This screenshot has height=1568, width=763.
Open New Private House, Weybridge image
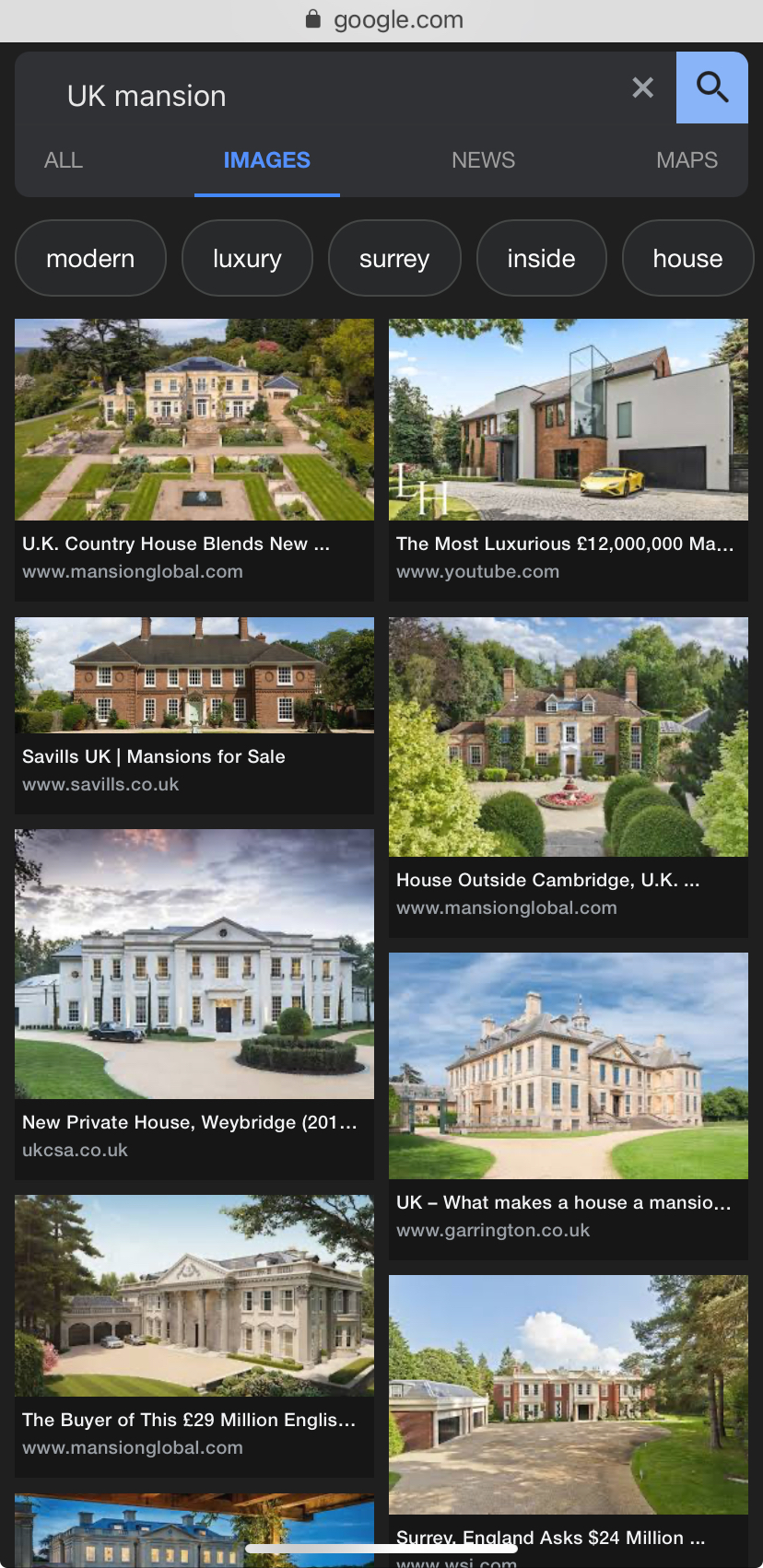coord(194,1004)
